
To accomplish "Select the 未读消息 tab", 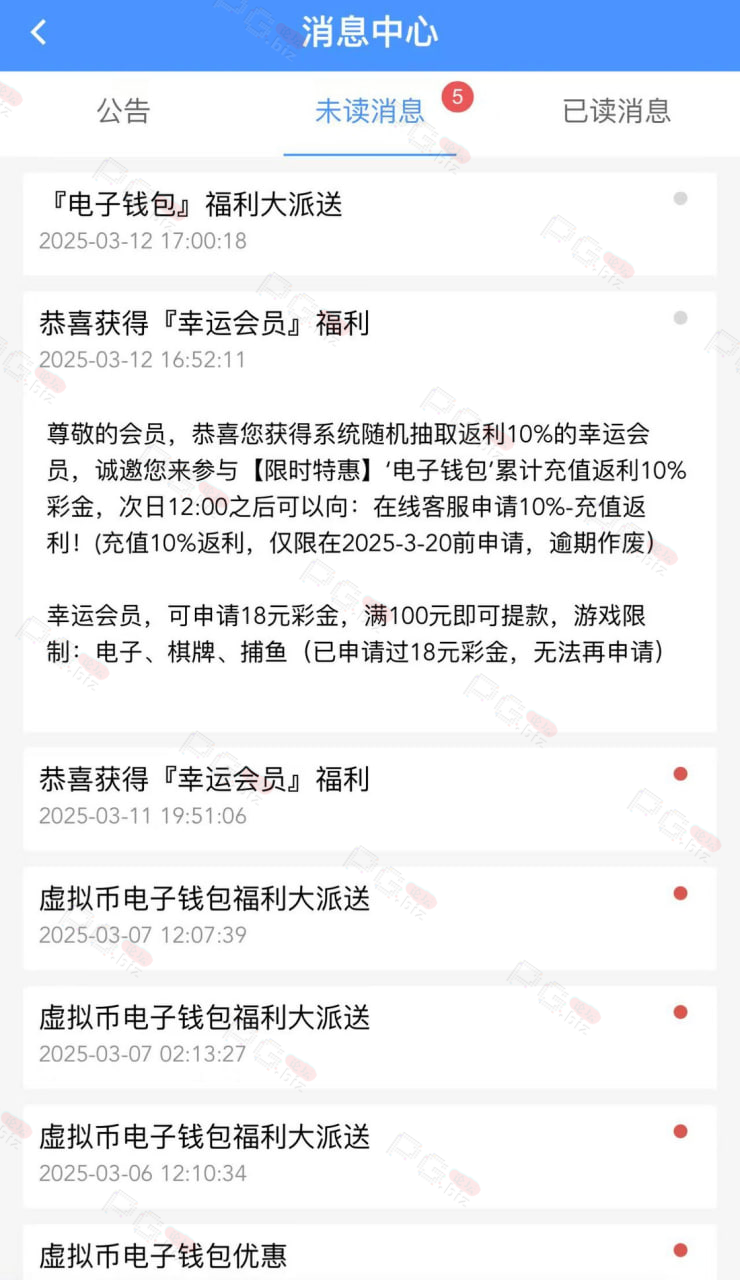I will pyautogui.click(x=370, y=111).
